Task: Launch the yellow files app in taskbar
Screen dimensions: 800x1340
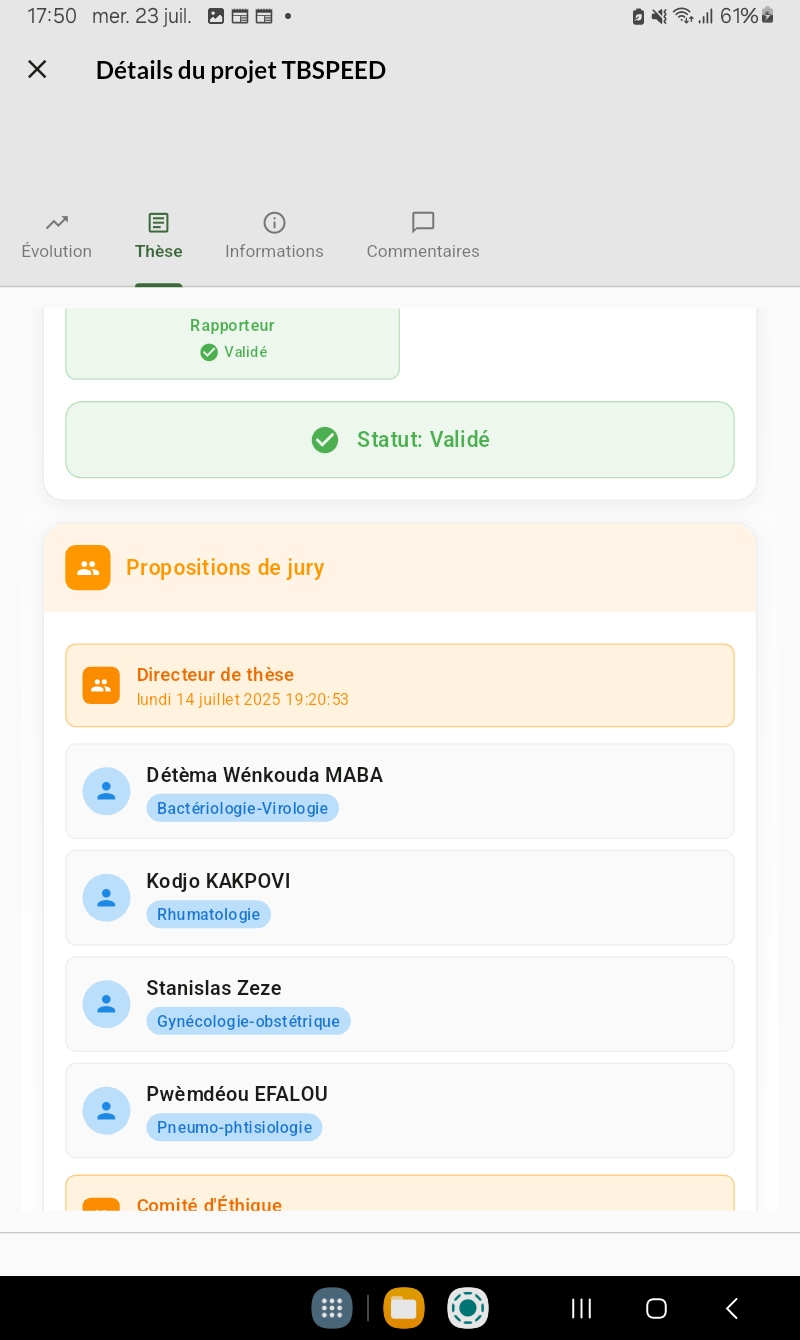Action: pos(404,1308)
